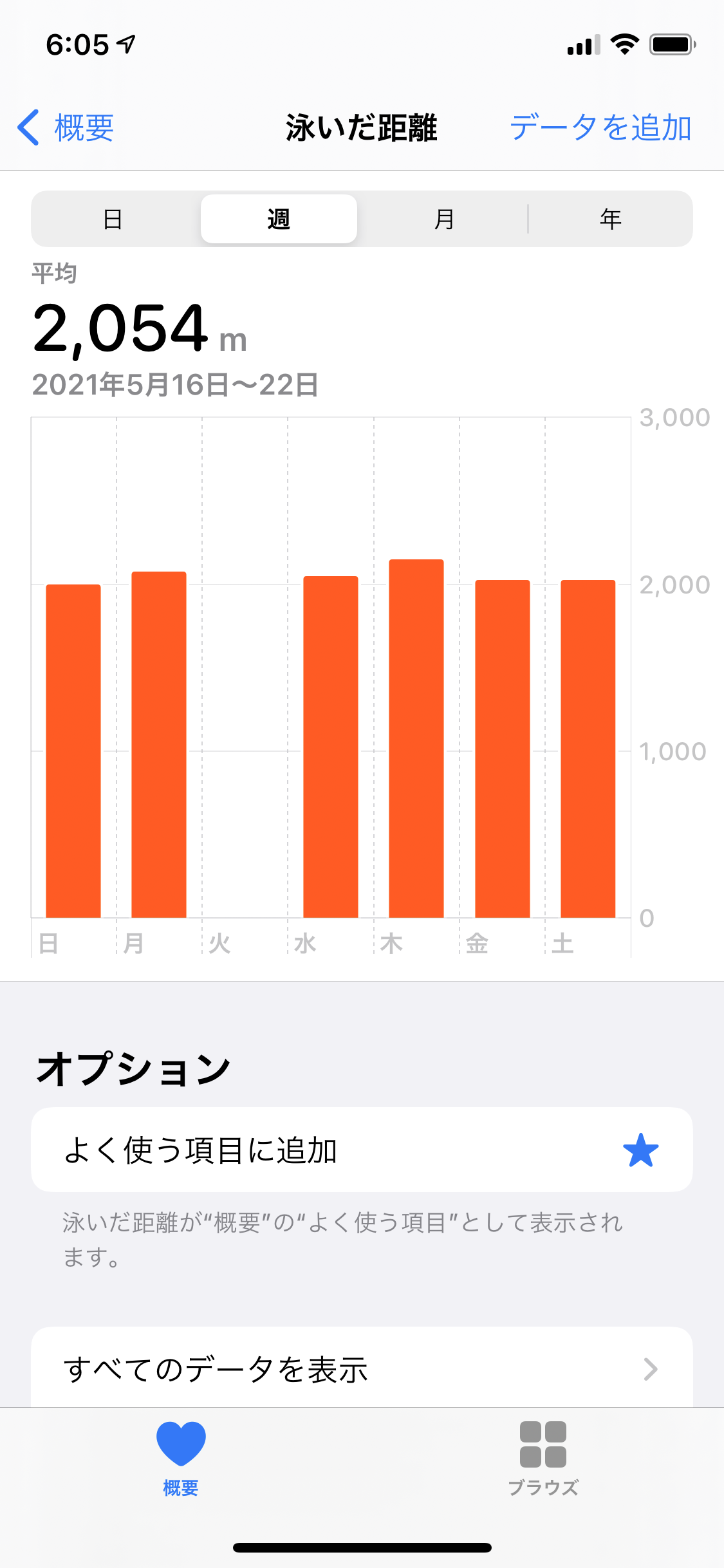The height and width of the screenshot is (1568, 724).
Task: Toggle よく使う項目に追加 favorite star
Action: click(x=640, y=1150)
